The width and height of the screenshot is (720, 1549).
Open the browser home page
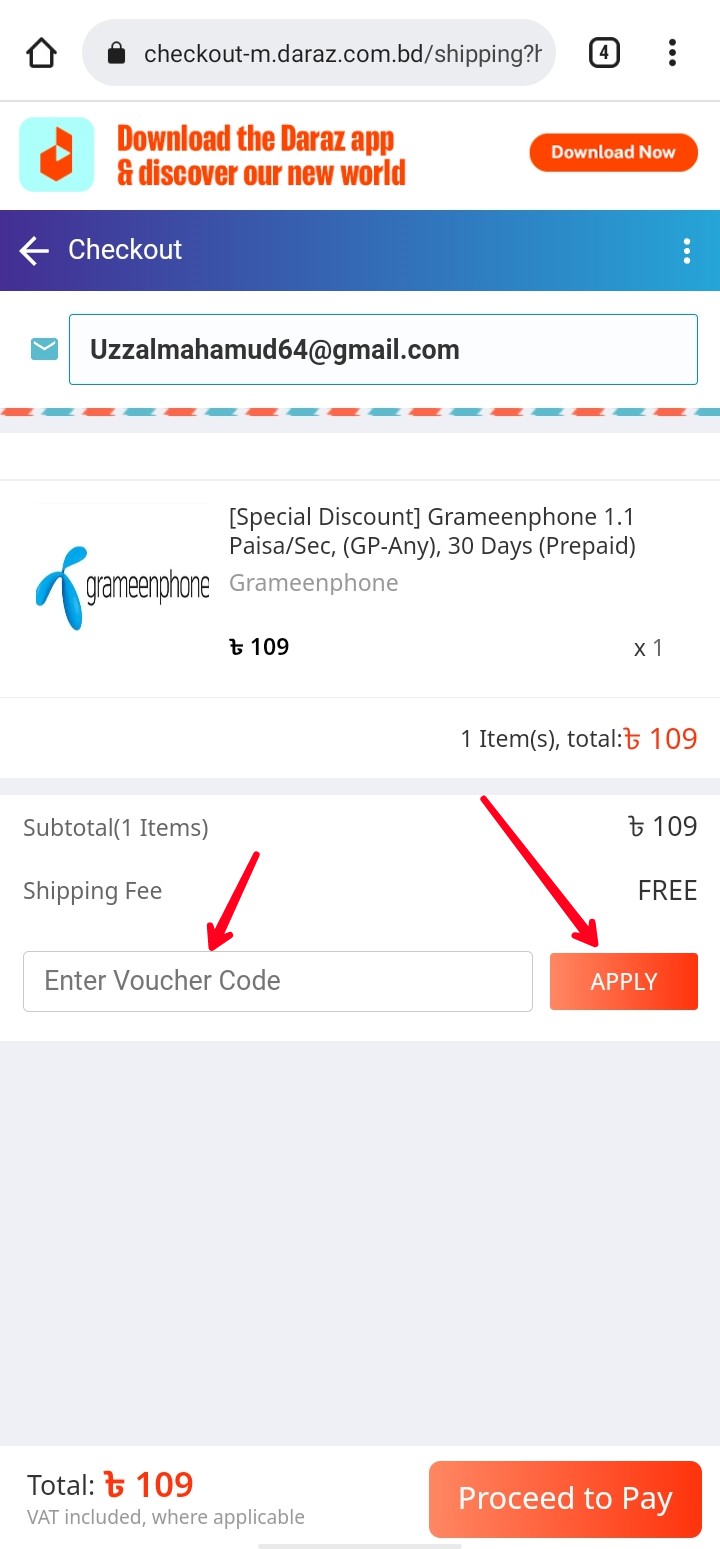click(x=41, y=53)
